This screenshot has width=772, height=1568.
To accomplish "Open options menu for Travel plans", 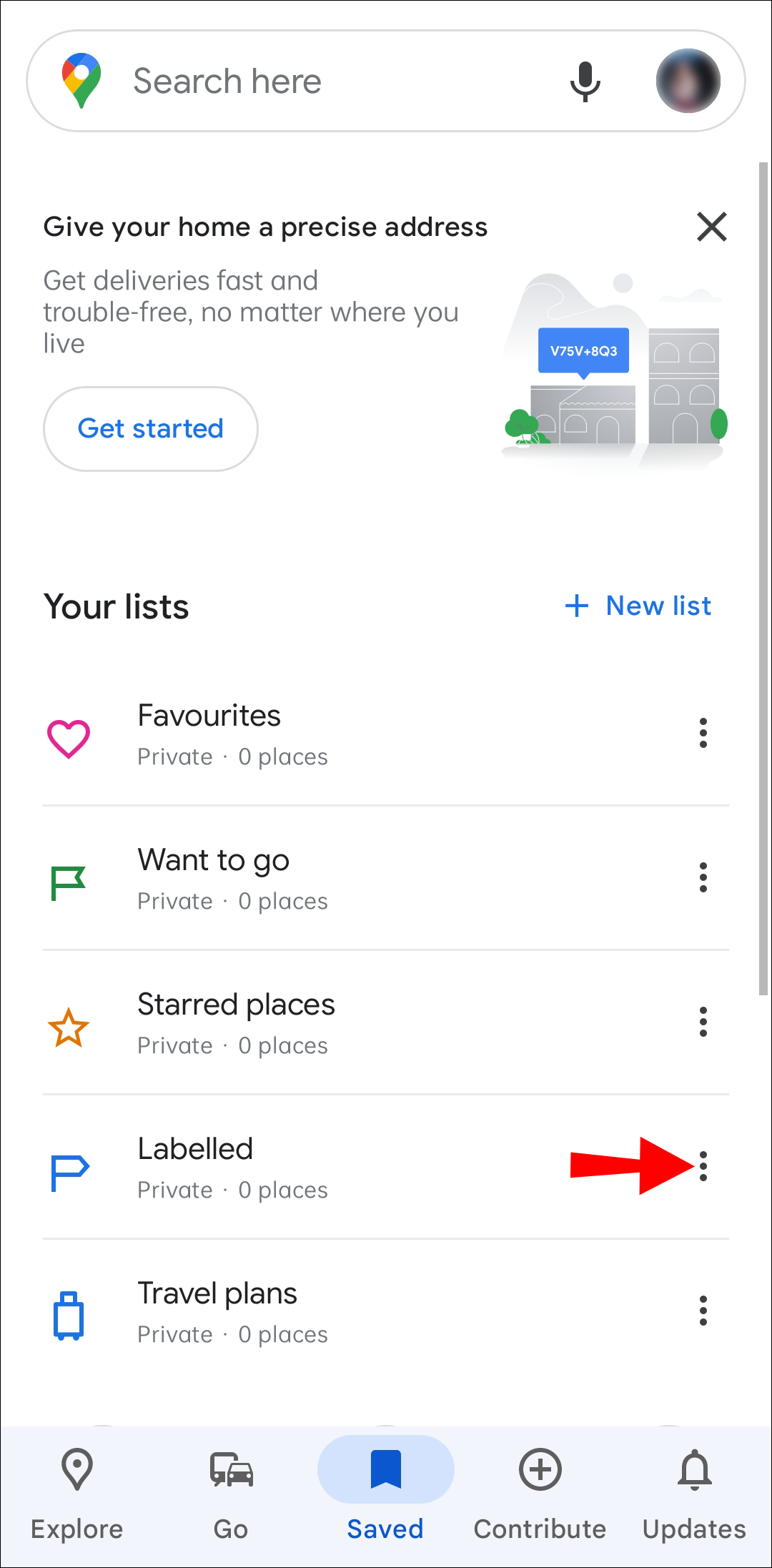I will (x=703, y=1311).
